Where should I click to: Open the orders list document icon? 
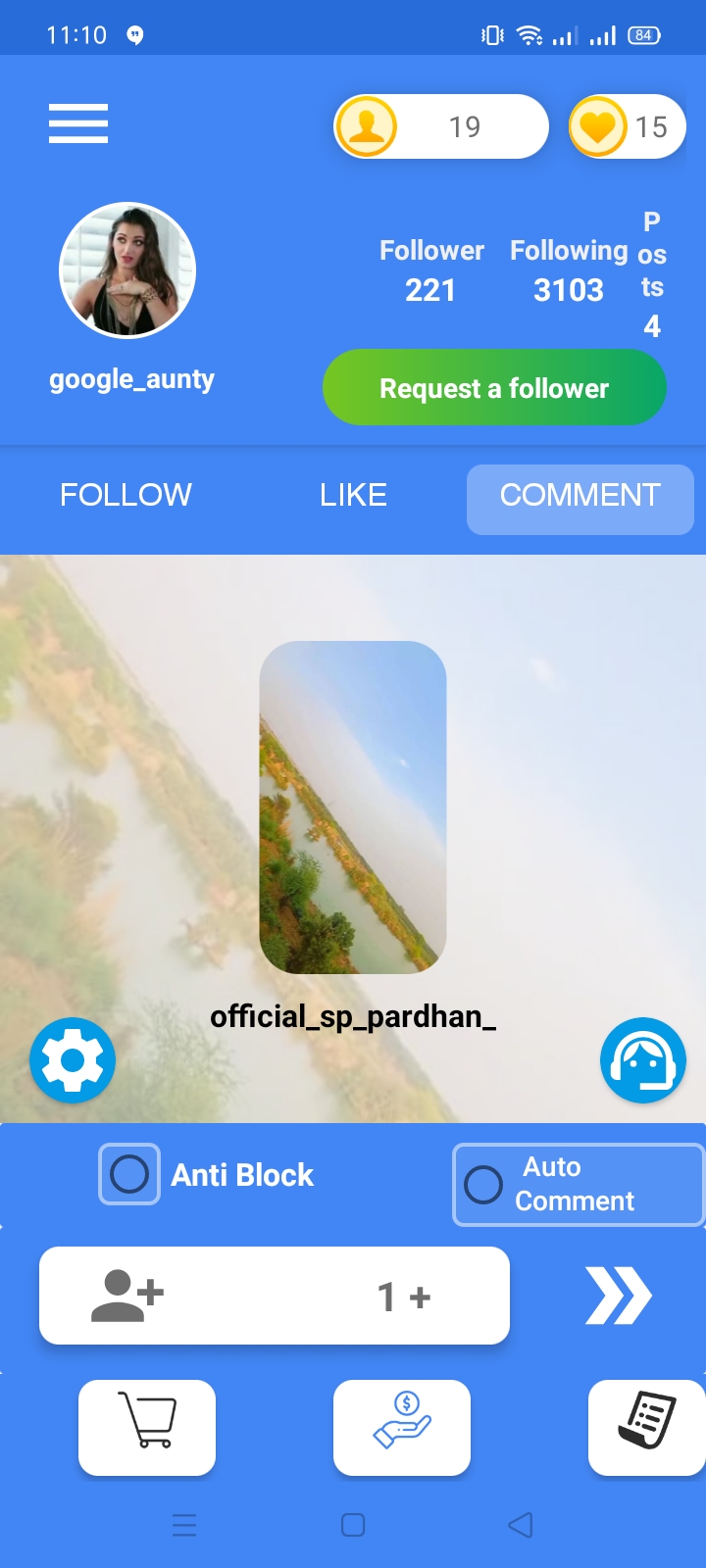(646, 1427)
